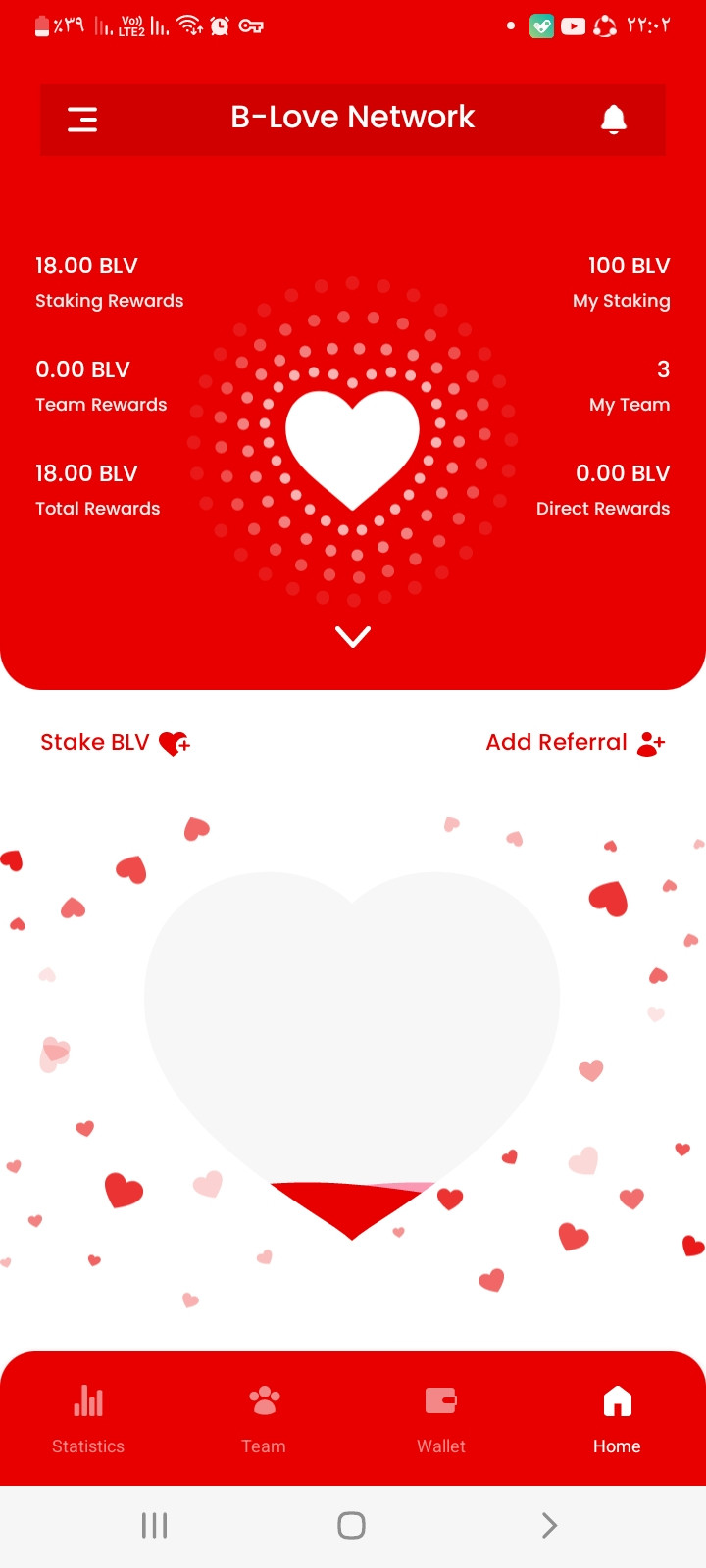The image size is (706, 1568).
Task: Switch to the Wallet tab
Action: [x=441, y=1419]
